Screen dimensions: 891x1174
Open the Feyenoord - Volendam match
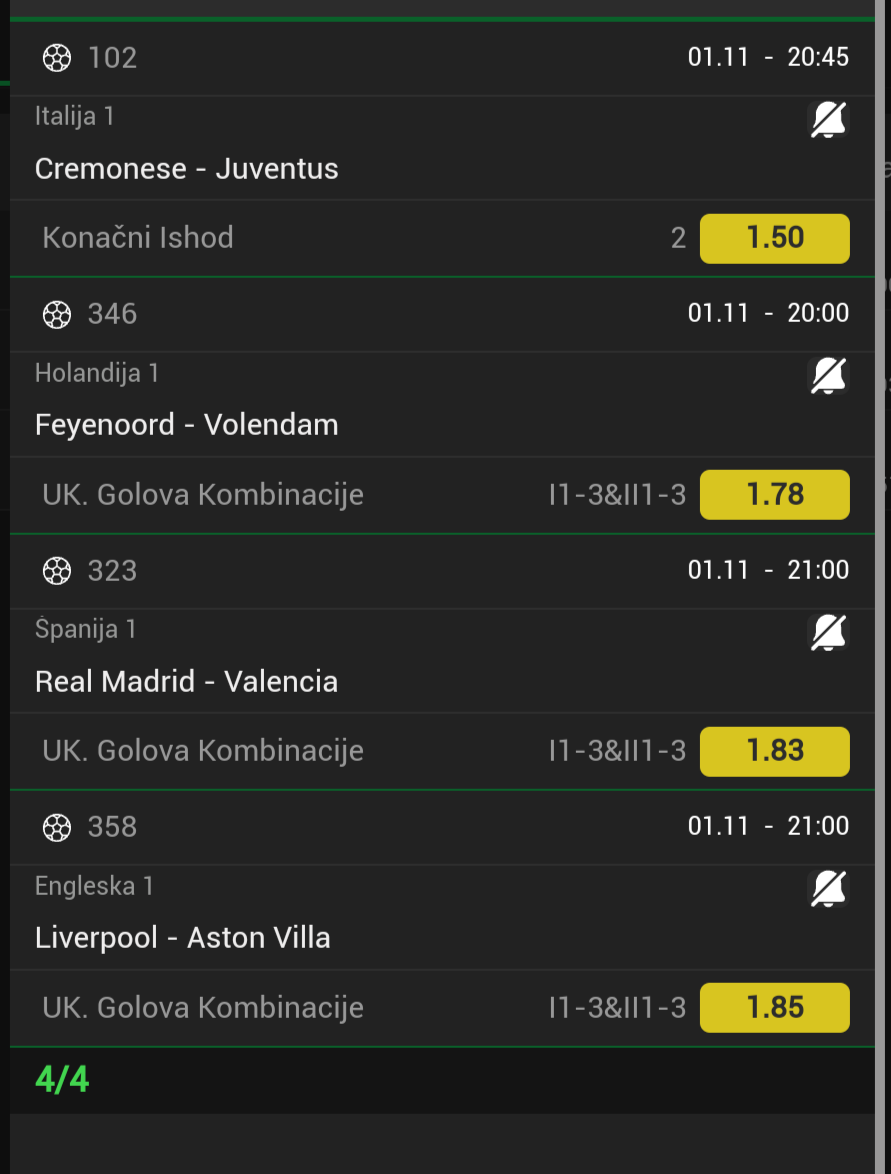pyautogui.click(x=187, y=425)
